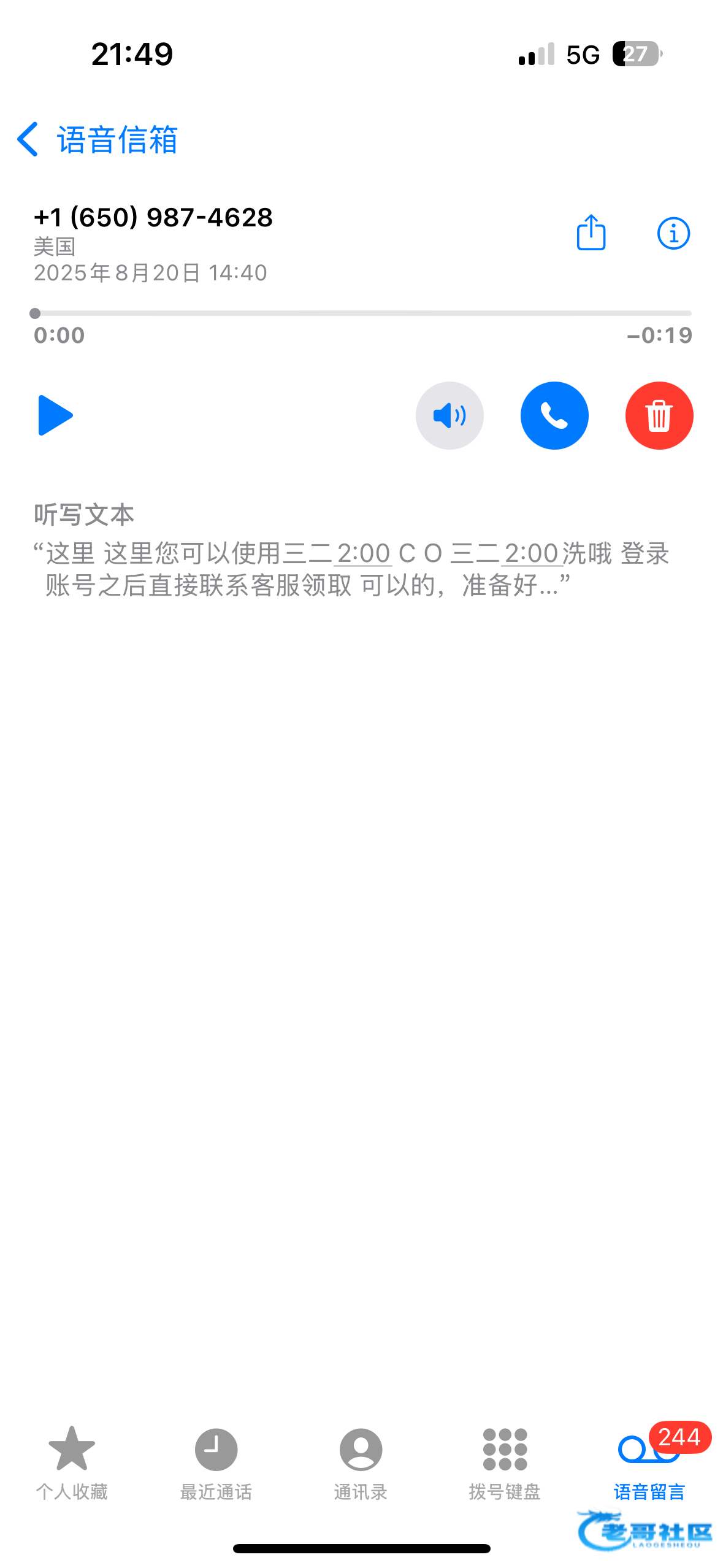This screenshot has height=1568, width=723.
Task: Tap the voicemail playback progress bar
Action: click(x=361, y=313)
